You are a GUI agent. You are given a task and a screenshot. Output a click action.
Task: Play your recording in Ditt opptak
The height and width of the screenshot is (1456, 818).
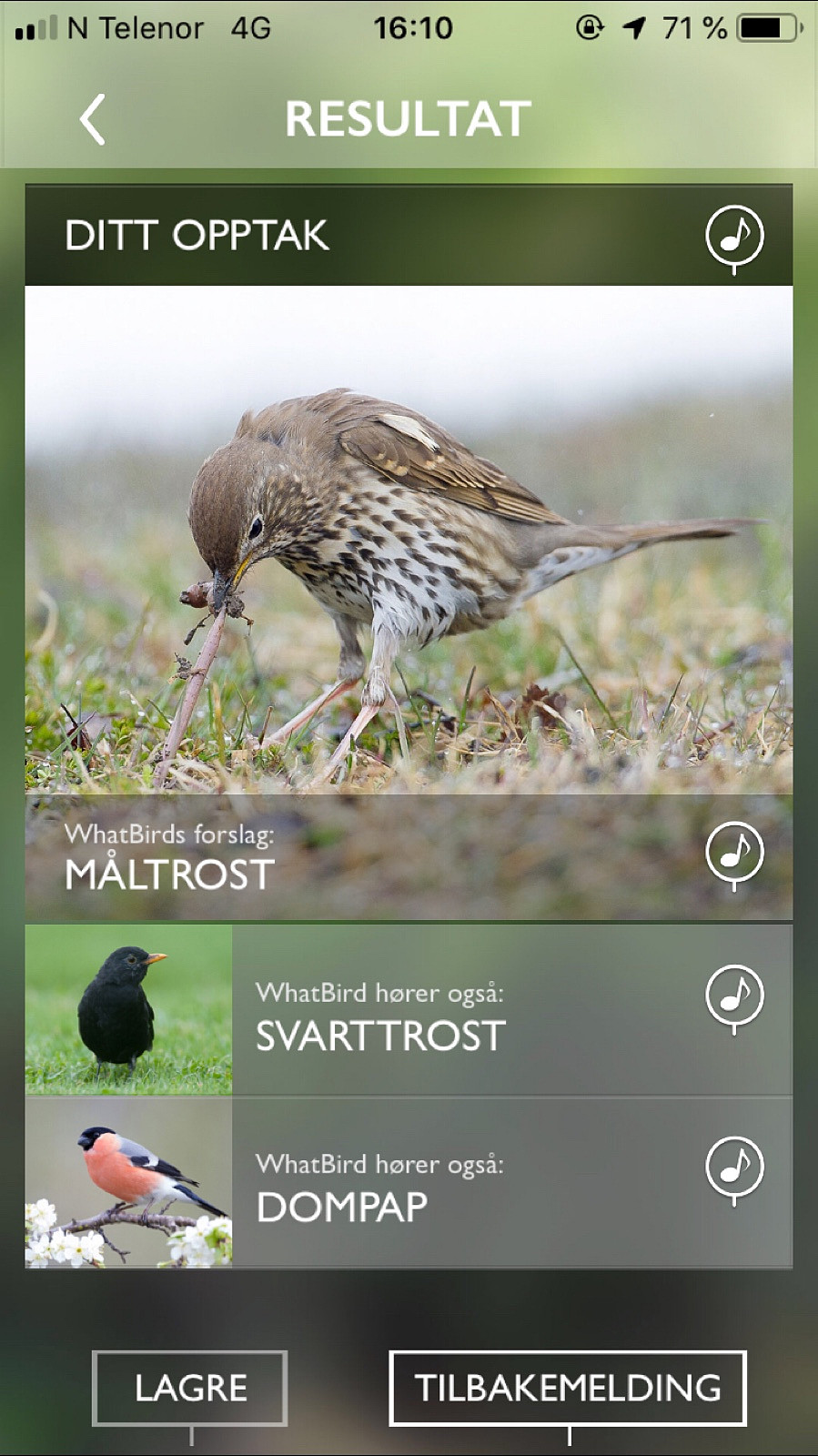coord(734,236)
